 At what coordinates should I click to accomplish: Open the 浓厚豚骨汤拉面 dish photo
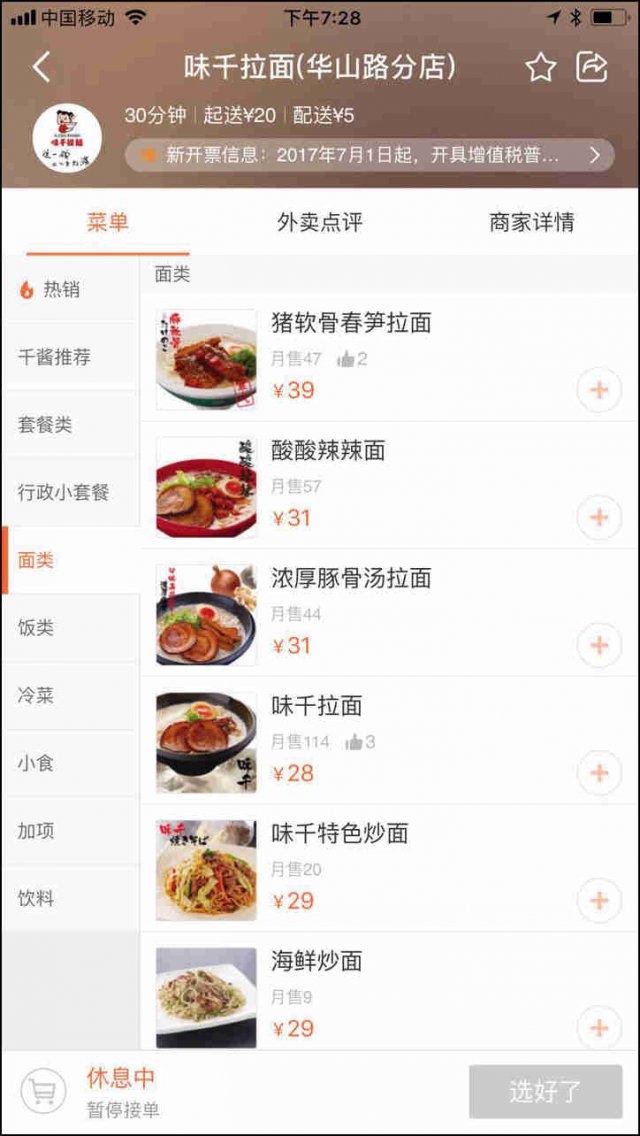[x=207, y=615]
